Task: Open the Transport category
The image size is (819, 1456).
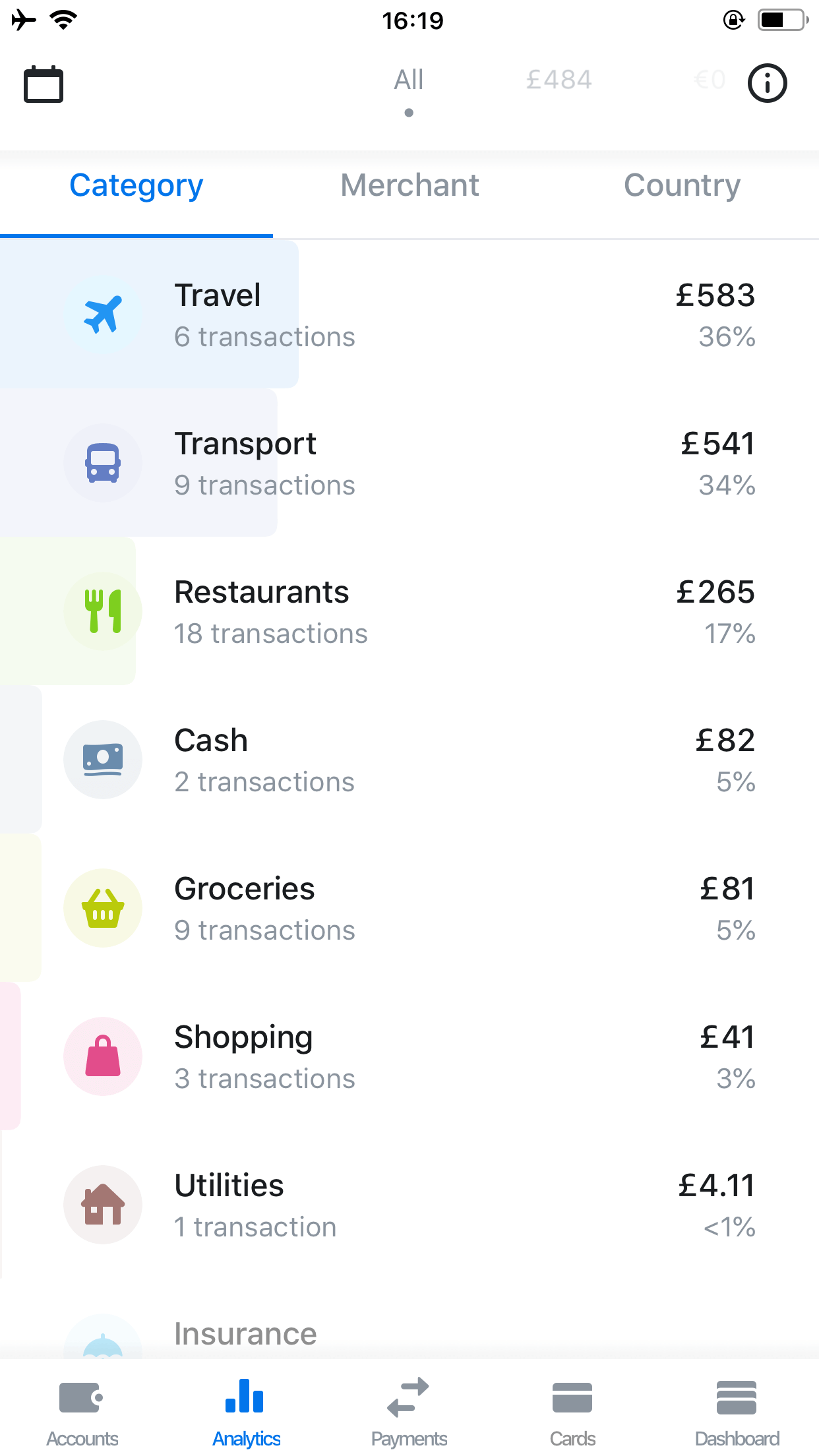Action: (x=409, y=463)
